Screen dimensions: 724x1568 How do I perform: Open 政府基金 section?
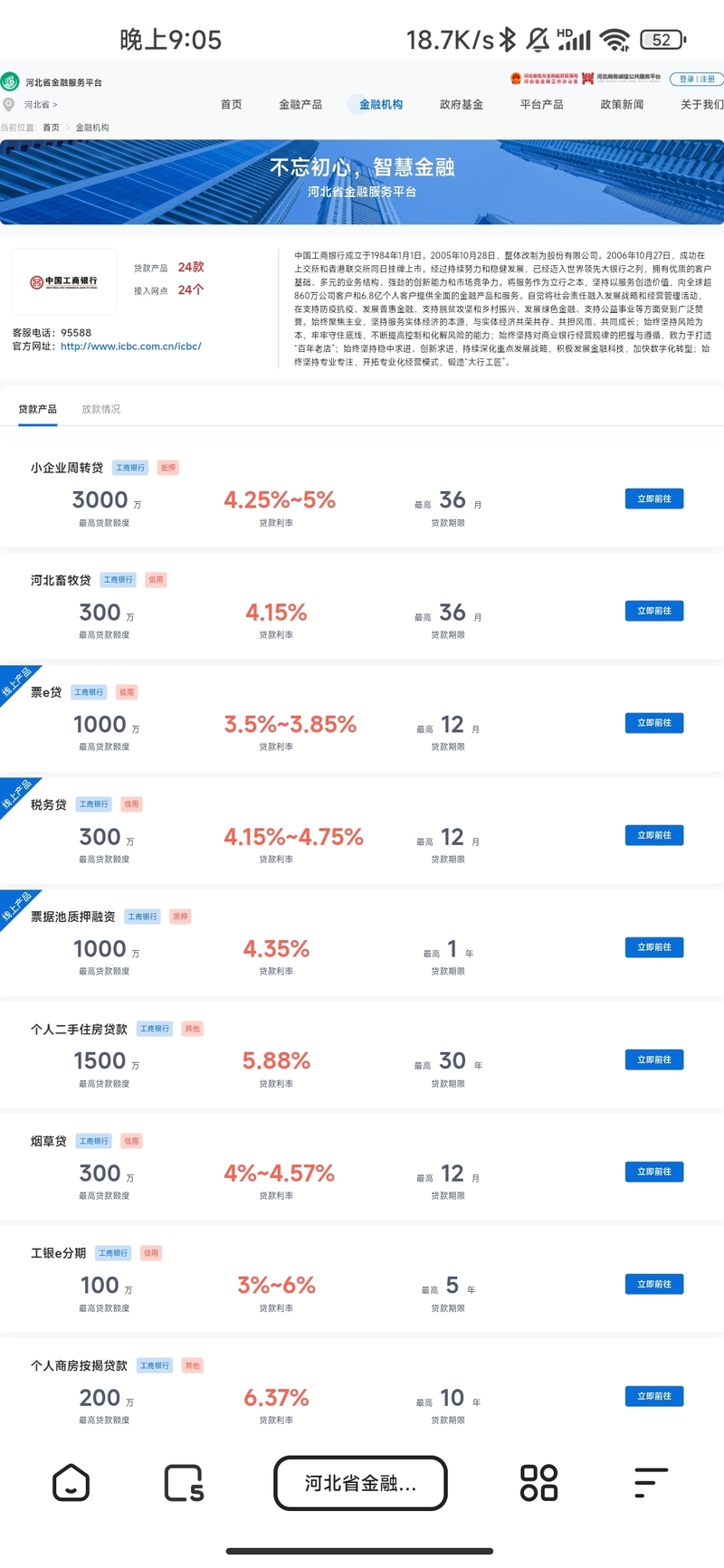462,105
